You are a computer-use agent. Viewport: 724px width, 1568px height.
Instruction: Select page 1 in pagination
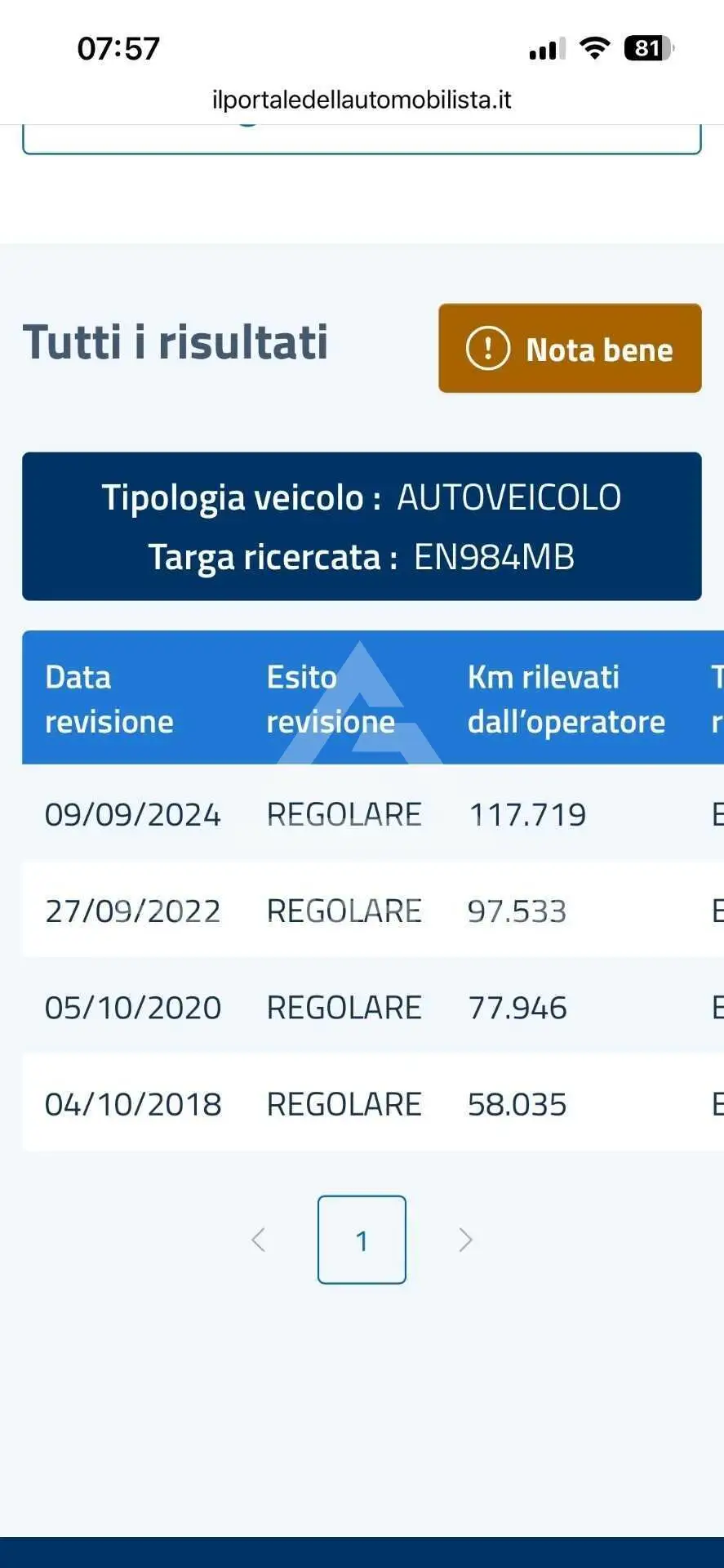coord(362,1240)
